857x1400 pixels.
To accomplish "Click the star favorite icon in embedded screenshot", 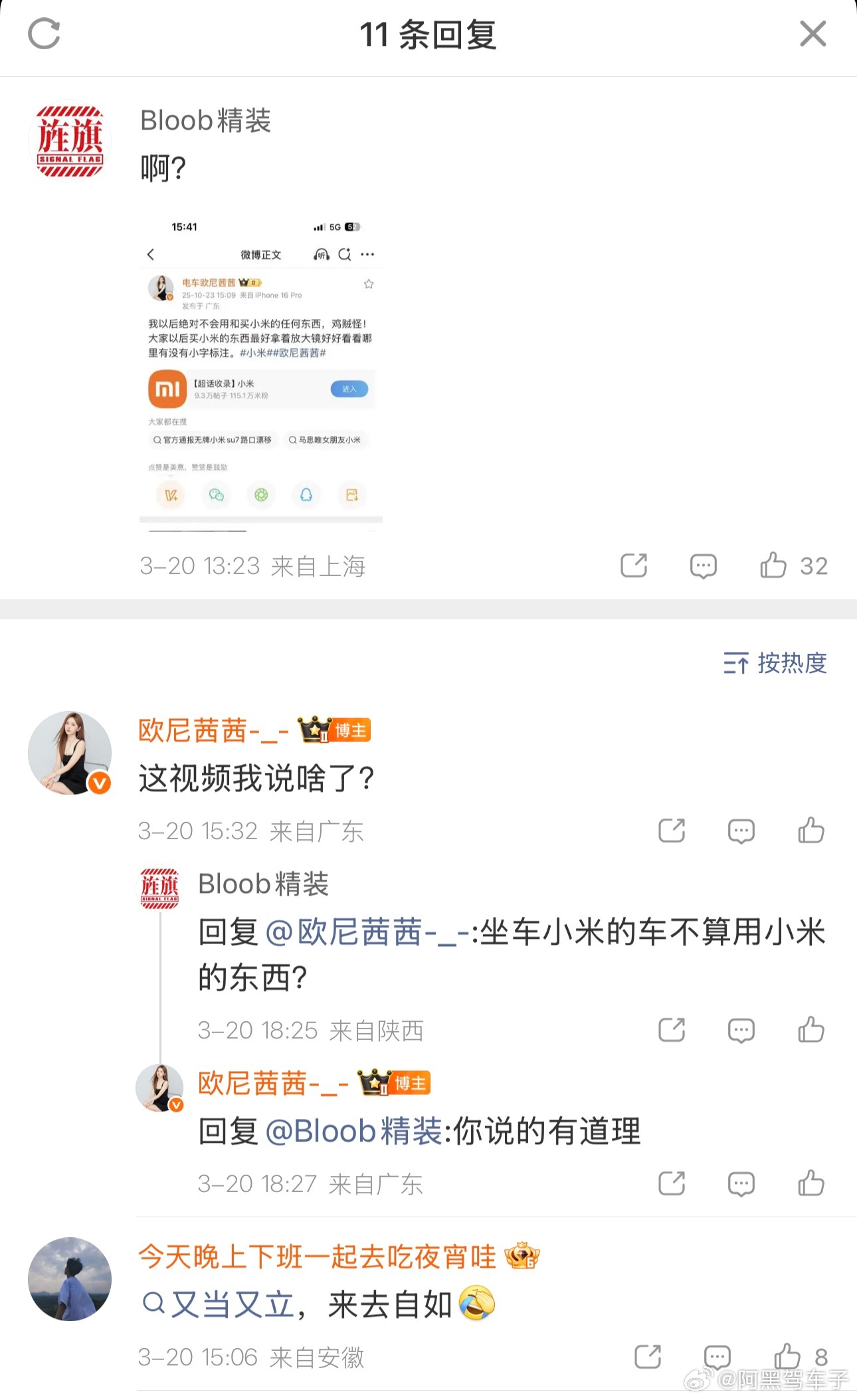I will pos(367,283).
